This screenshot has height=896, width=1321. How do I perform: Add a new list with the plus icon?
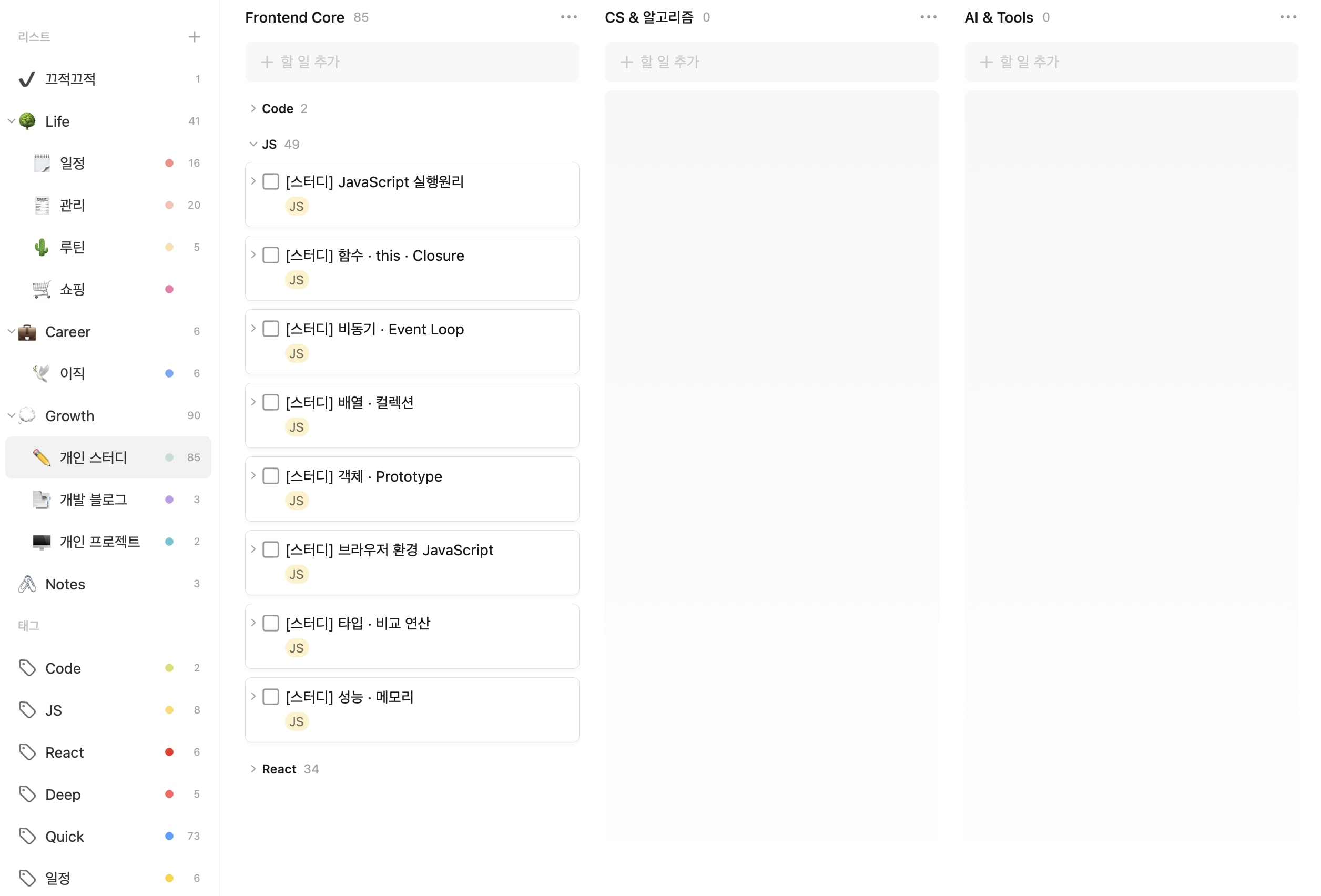click(195, 37)
